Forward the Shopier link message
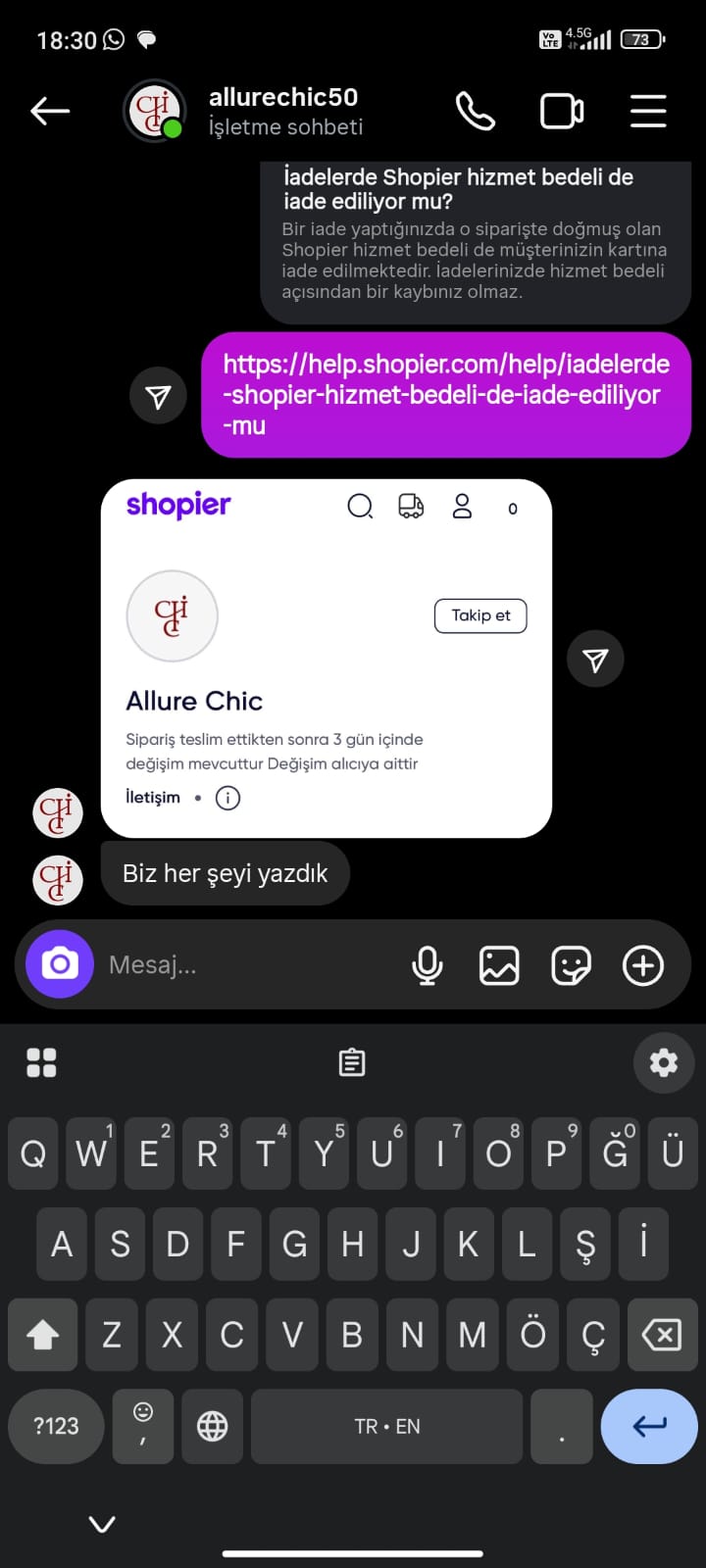The image size is (706, 1568). tap(158, 396)
